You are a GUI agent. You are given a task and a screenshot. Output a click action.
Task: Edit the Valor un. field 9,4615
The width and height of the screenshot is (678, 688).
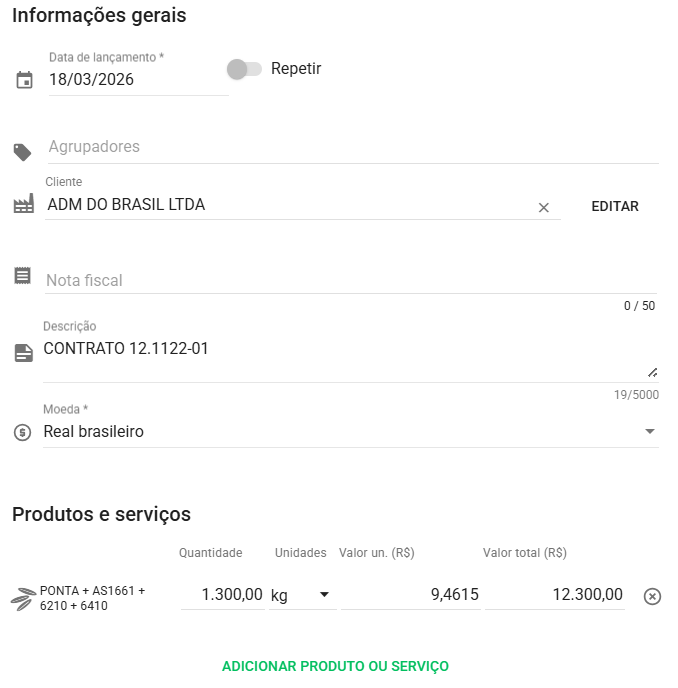[411, 595]
